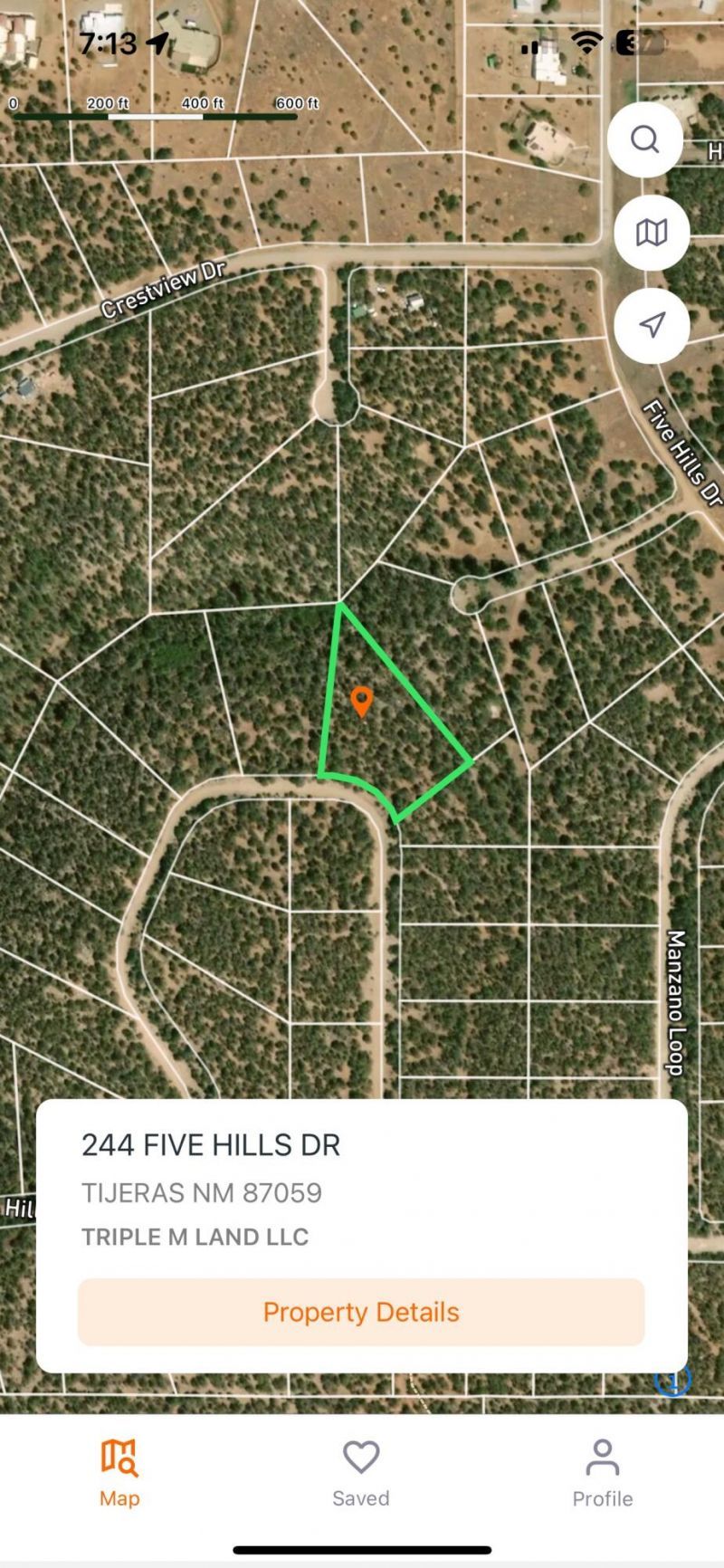
Task: Open the map layers button
Action: [652, 233]
